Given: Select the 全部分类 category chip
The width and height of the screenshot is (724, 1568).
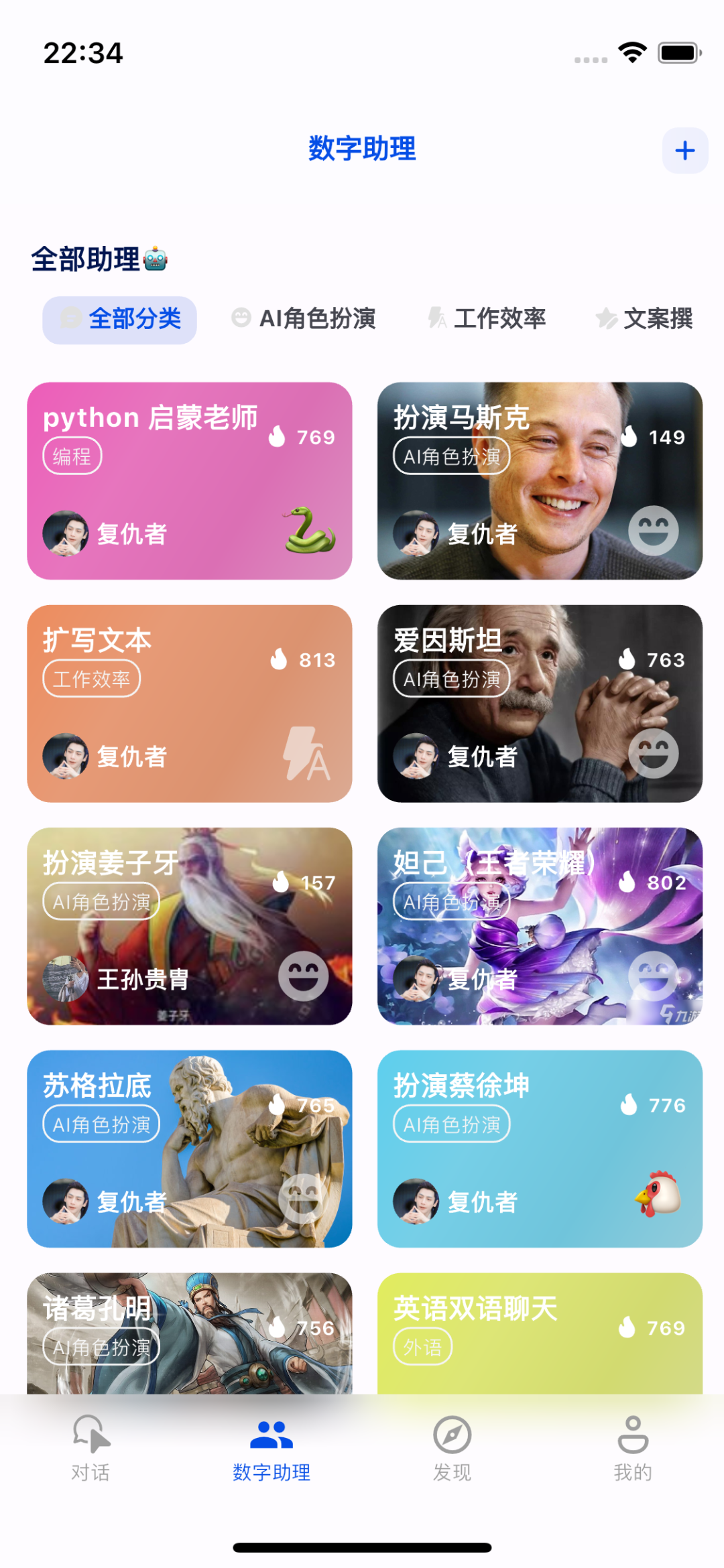Looking at the screenshot, I should (x=120, y=320).
